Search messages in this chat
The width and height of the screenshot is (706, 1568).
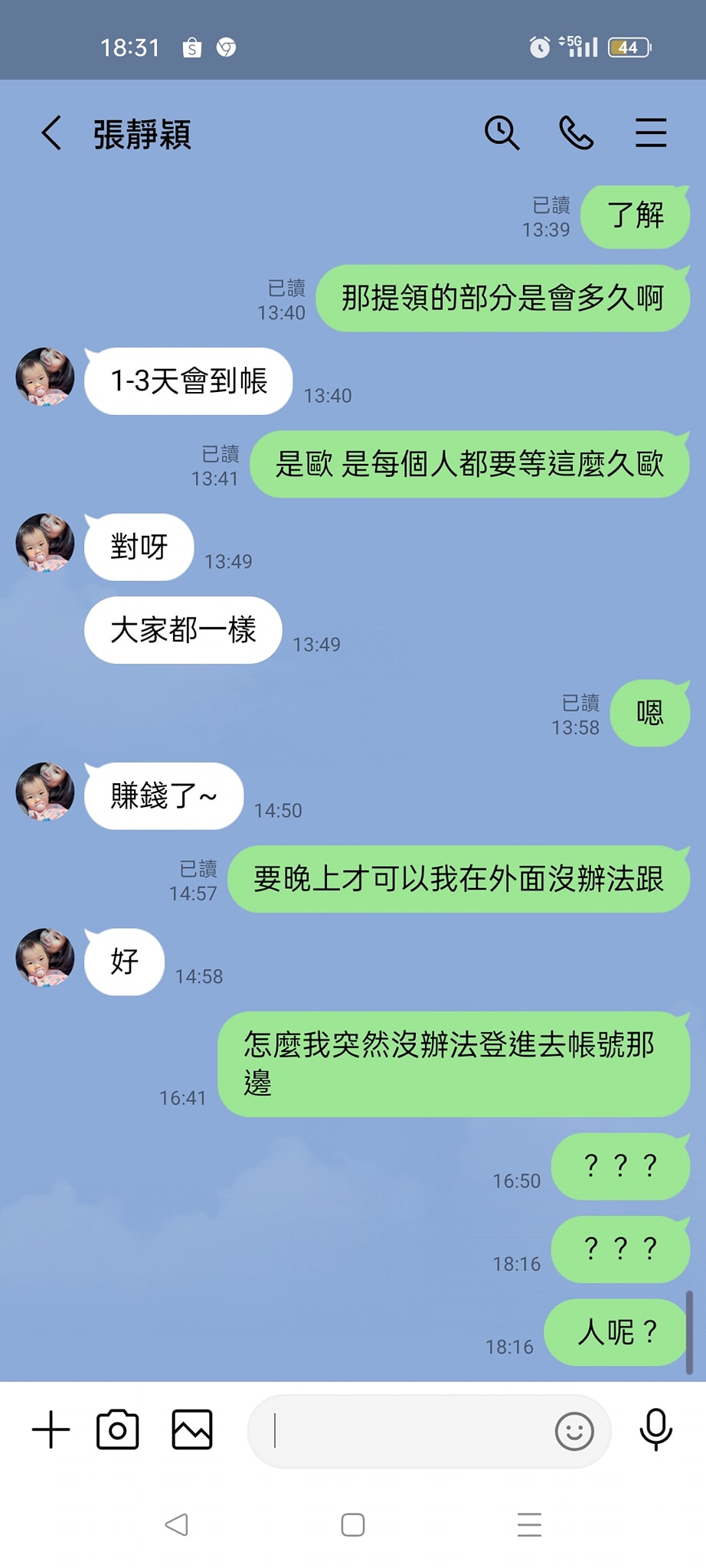[x=502, y=132]
